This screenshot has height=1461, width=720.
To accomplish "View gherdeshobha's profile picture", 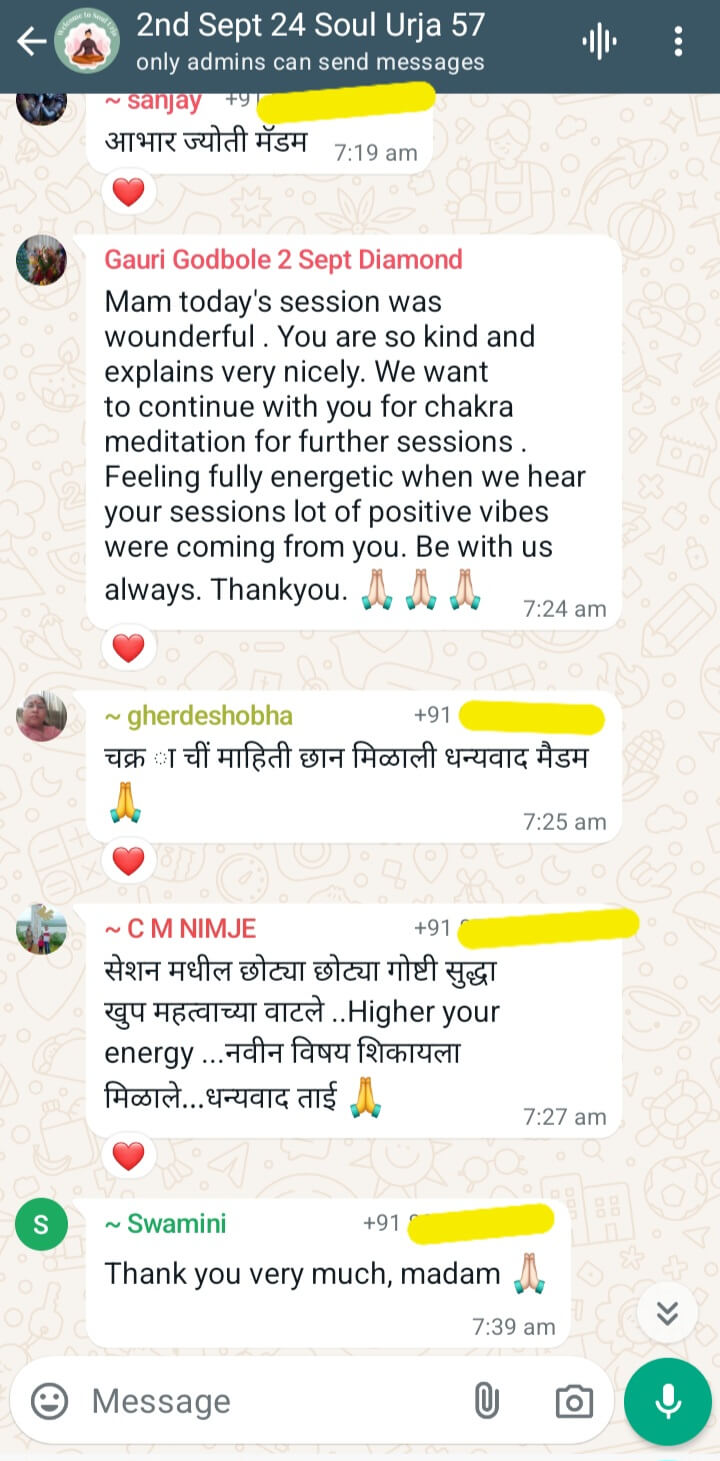I will coord(41,716).
